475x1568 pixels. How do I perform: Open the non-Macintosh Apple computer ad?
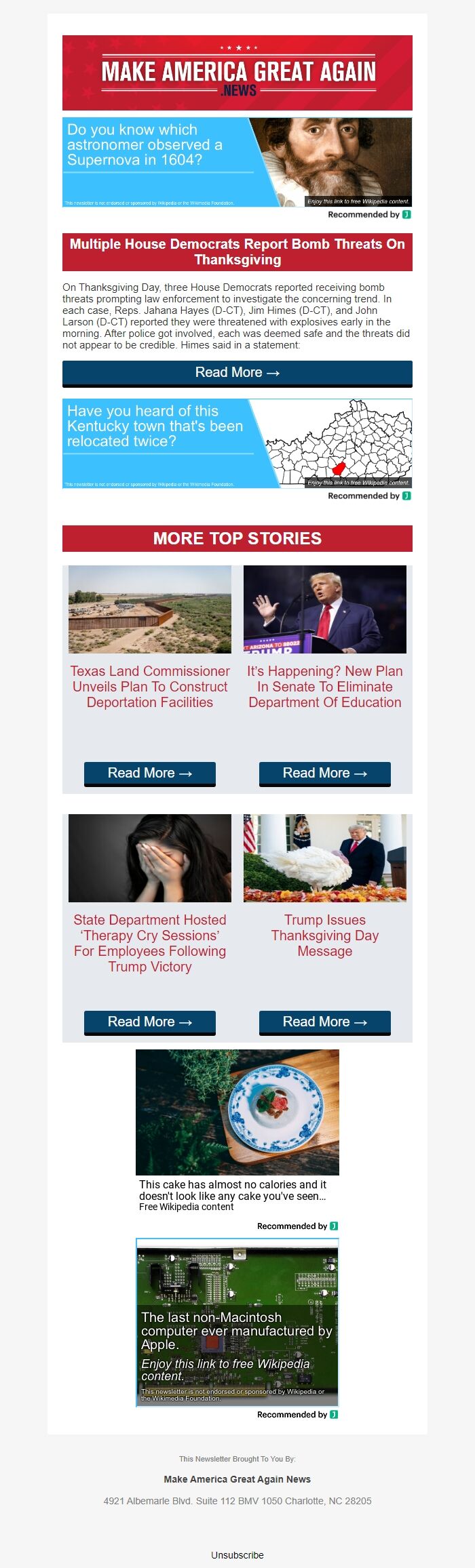237,1322
